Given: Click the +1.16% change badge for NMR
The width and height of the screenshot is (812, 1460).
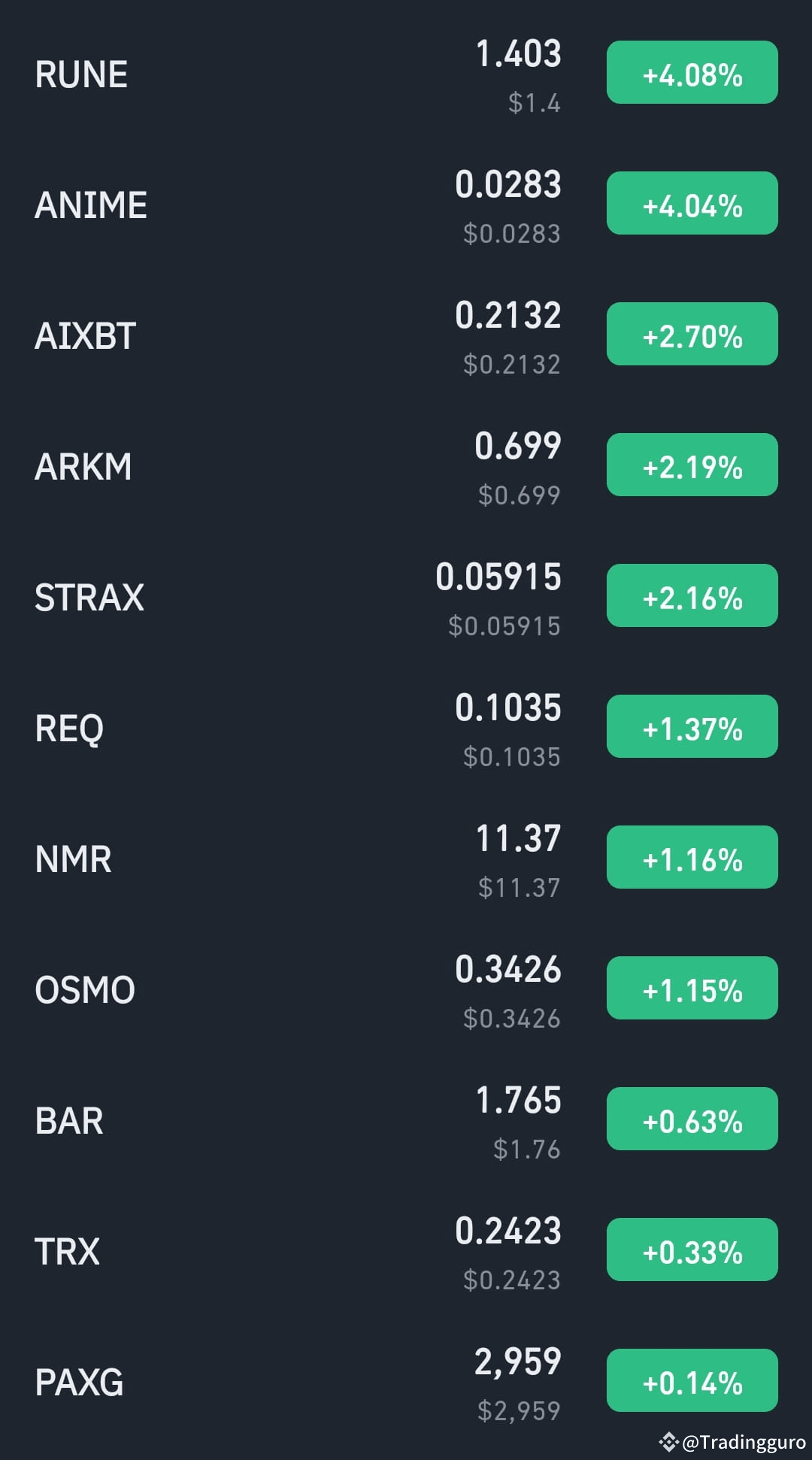Looking at the screenshot, I should 691,858.
